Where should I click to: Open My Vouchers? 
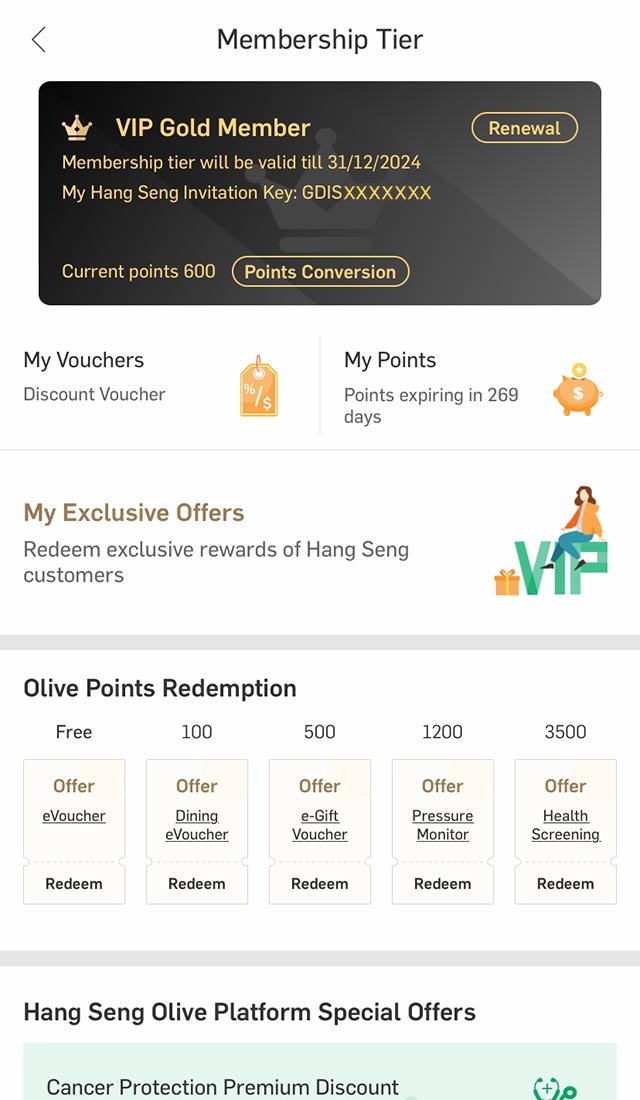click(159, 384)
